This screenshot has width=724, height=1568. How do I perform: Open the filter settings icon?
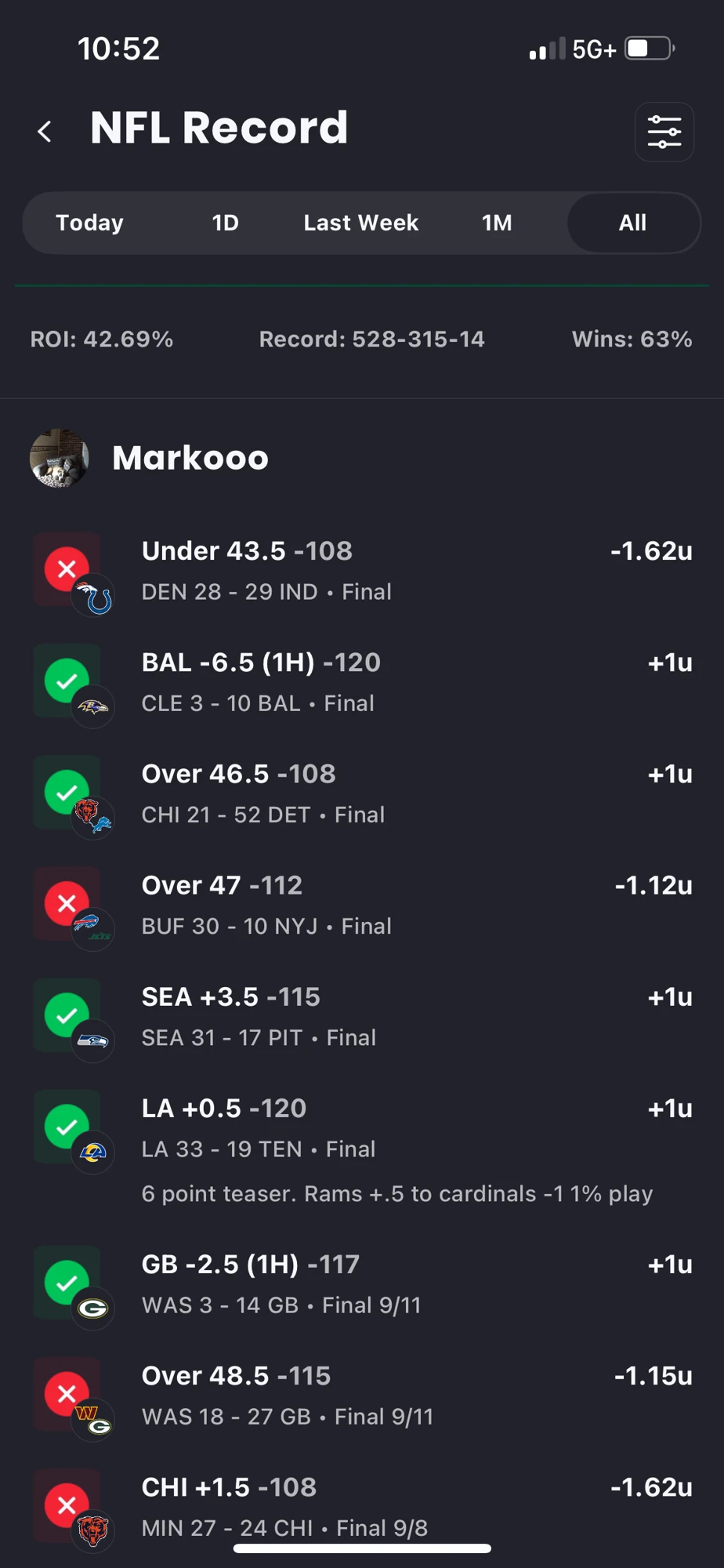[x=664, y=132]
